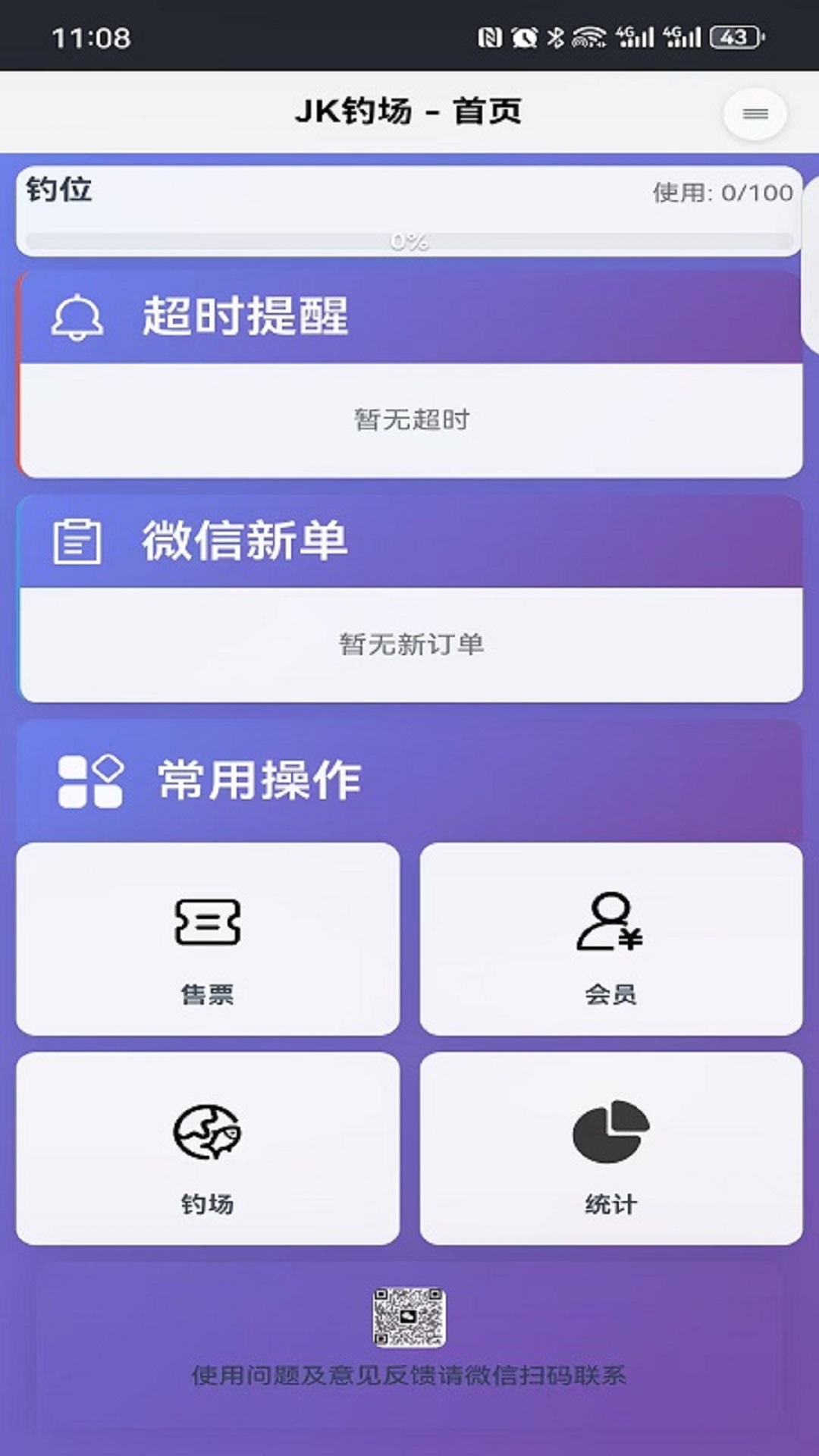Select the 微信新单 clipboard icon
The image size is (819, 1456).
(79, 541)
